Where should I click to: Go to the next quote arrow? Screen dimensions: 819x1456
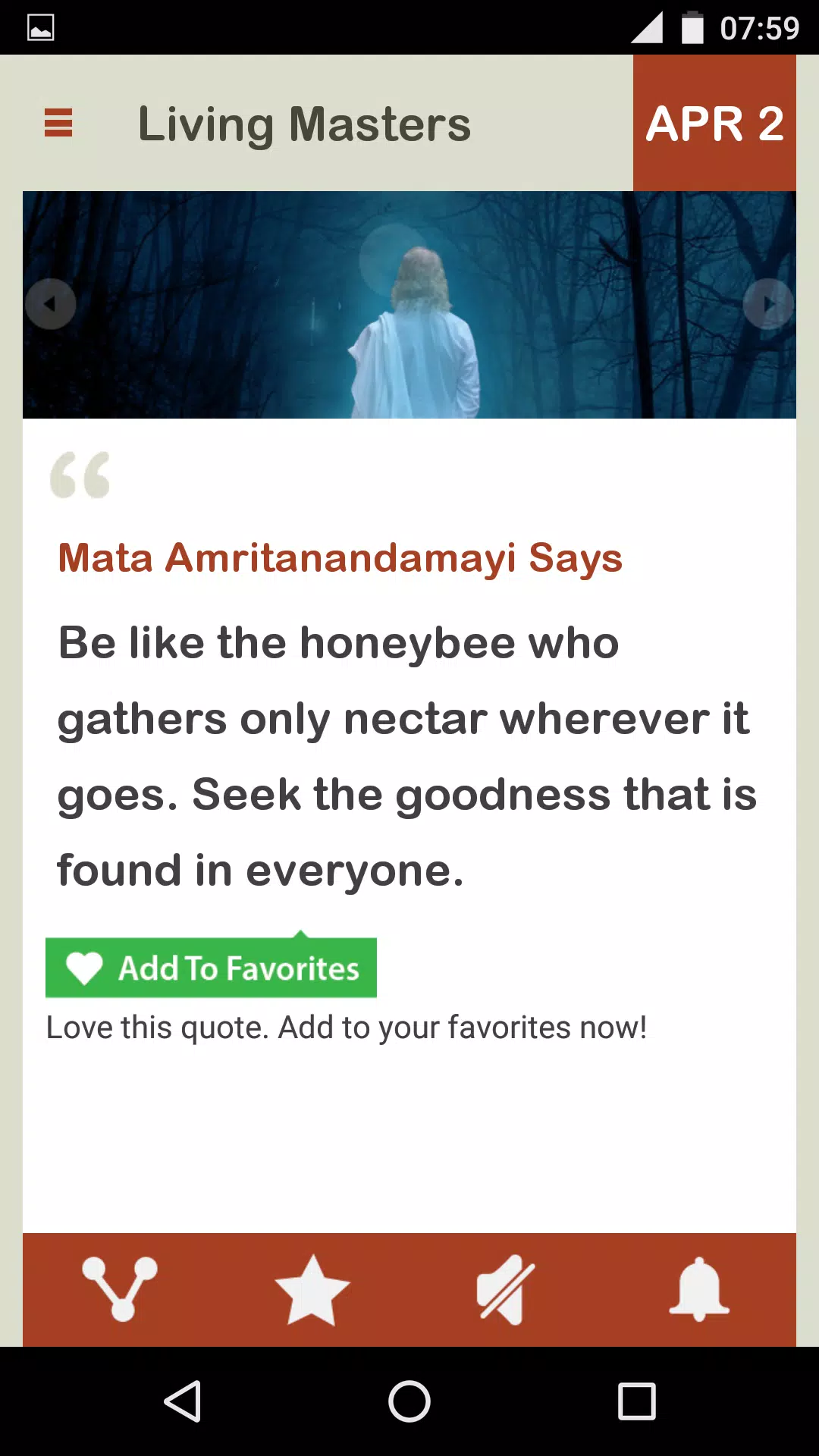768,304
